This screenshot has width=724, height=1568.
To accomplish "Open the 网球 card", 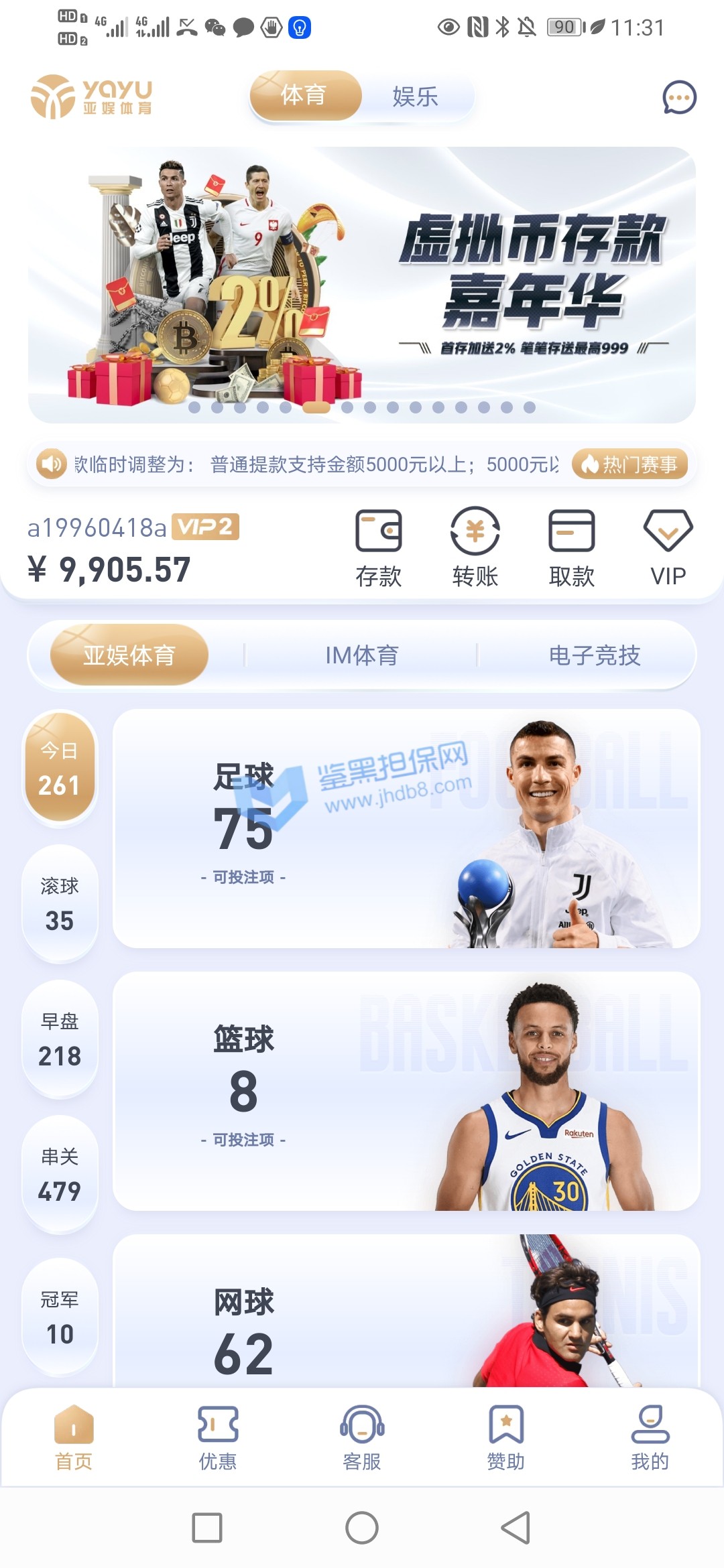I will point(406,1313).
